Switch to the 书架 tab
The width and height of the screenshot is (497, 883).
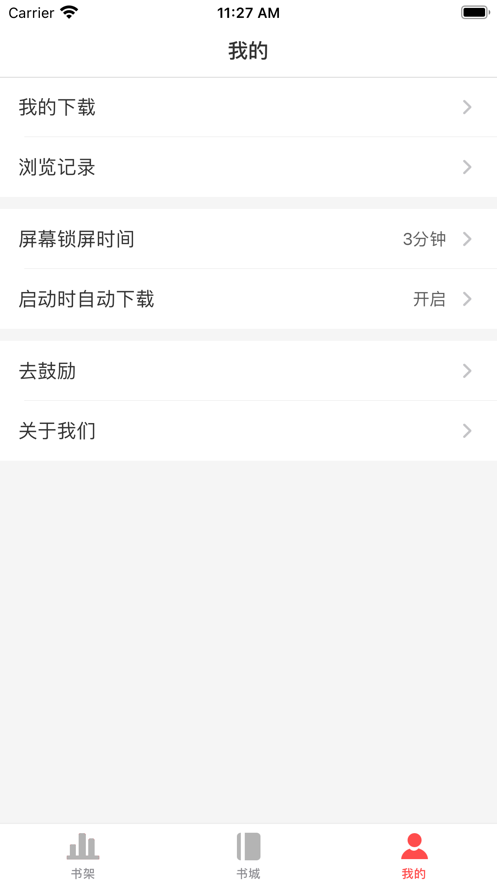pyautogui.click(x=83, y=855)
